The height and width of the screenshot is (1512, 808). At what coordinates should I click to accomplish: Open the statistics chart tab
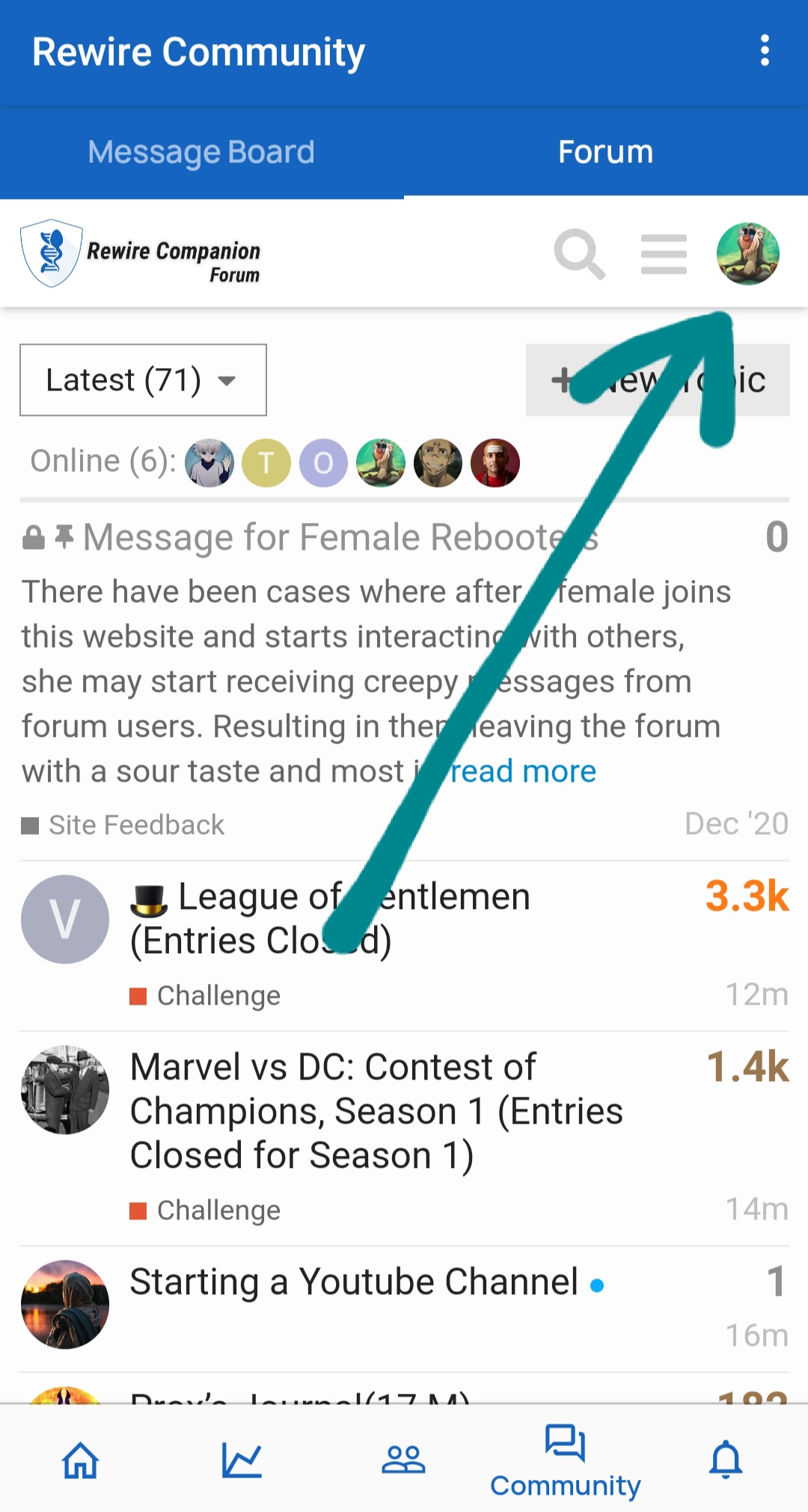coord(242,1460)
